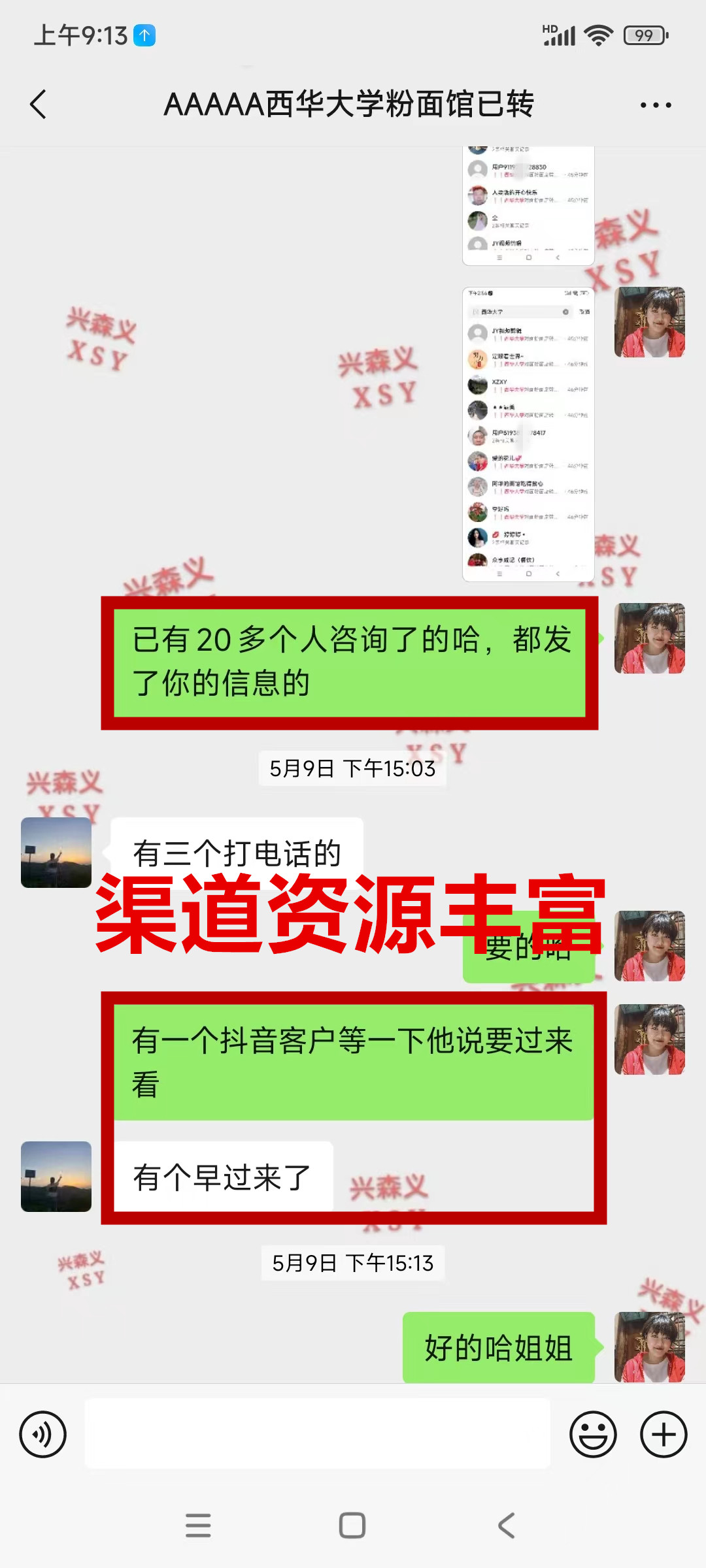
Task: Open the chat's three-dot menu
Action: pyautogui.click(x=655, y=105)
